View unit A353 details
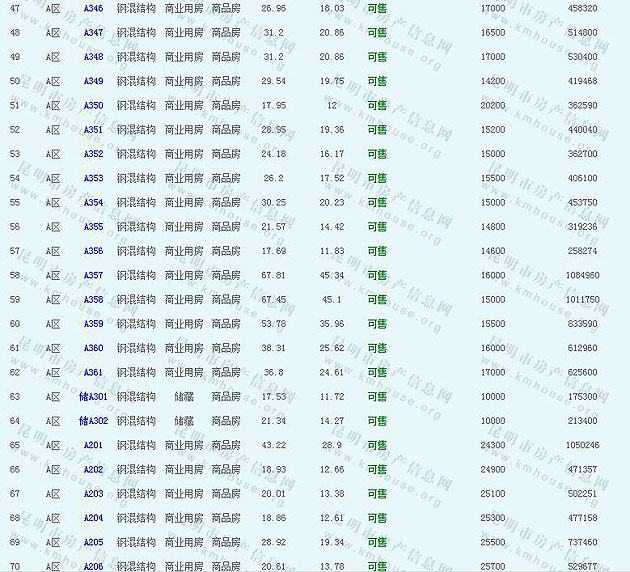 (x=93, y=178)
